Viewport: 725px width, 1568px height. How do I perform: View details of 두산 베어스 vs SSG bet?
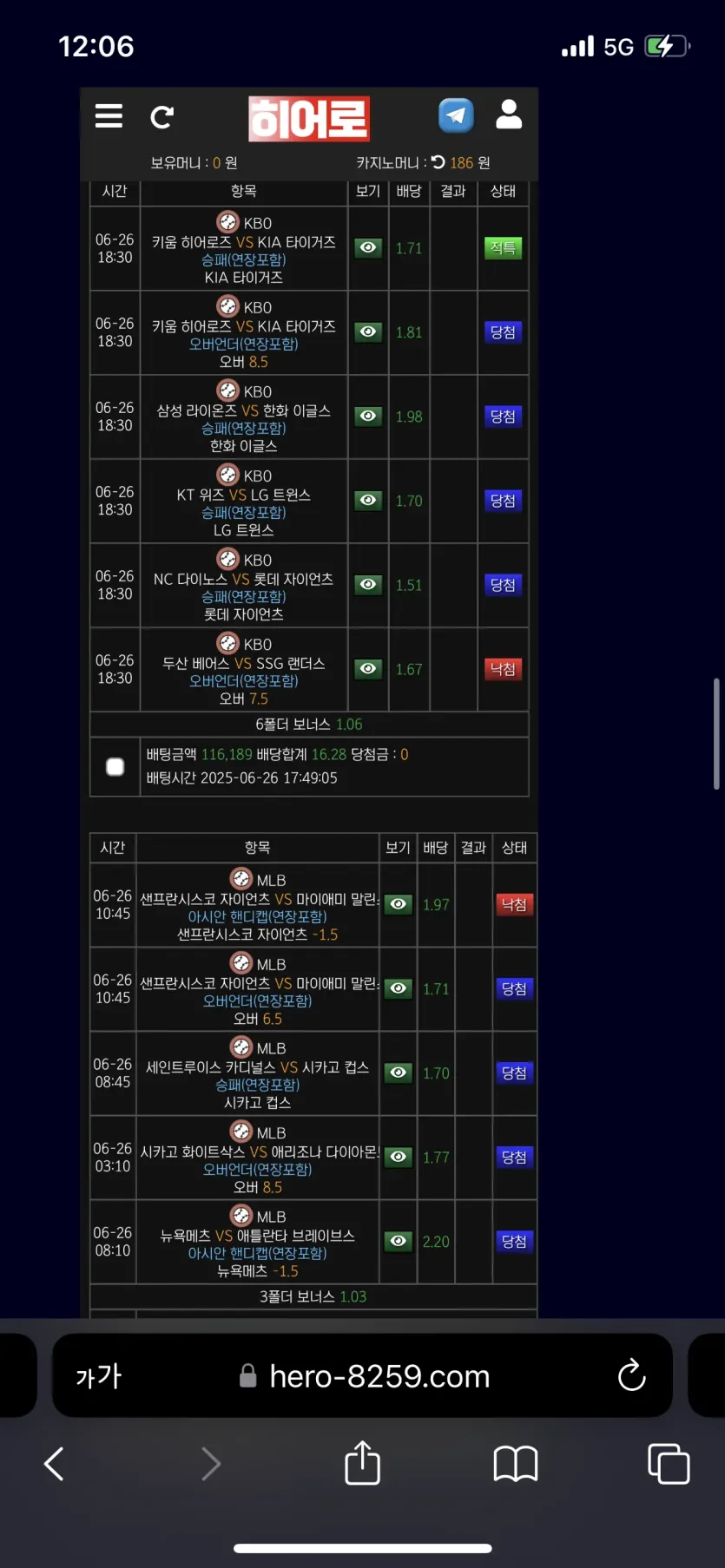[x=368, y=669]
